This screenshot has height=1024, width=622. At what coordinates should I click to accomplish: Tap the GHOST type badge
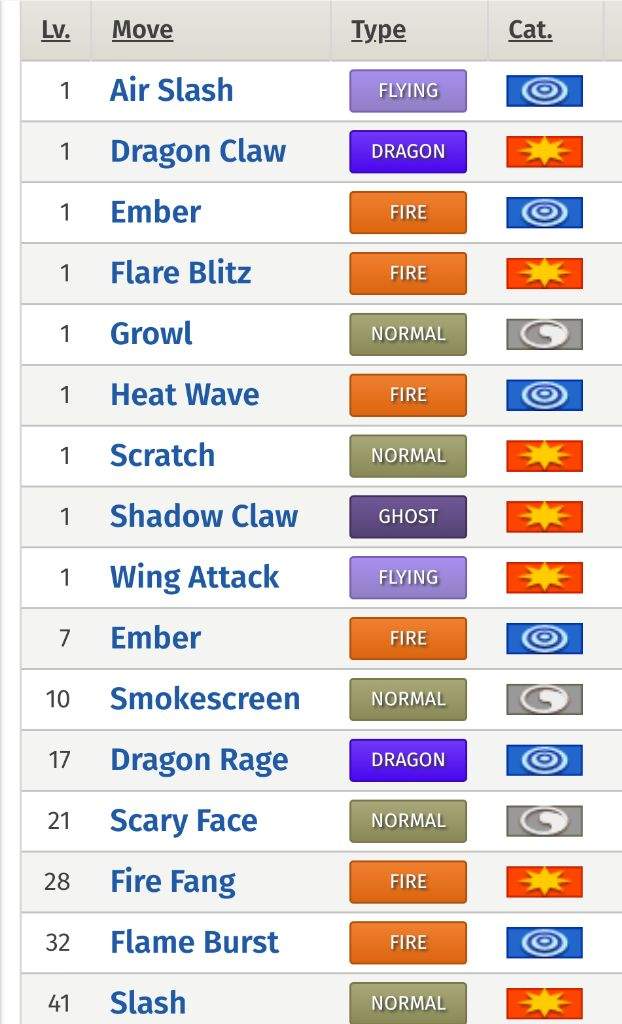(408, 517)
